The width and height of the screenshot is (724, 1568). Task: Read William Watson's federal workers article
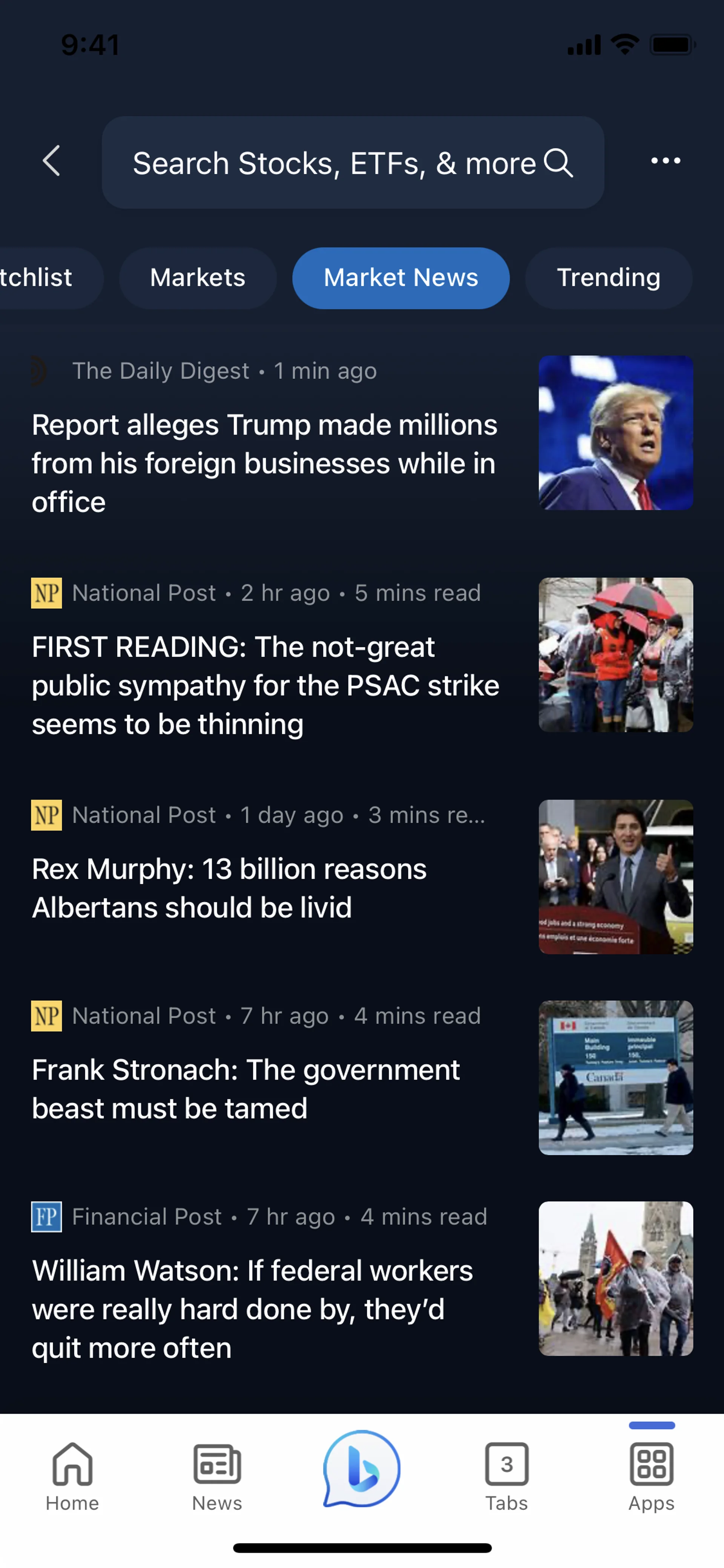pos(253,1309)
